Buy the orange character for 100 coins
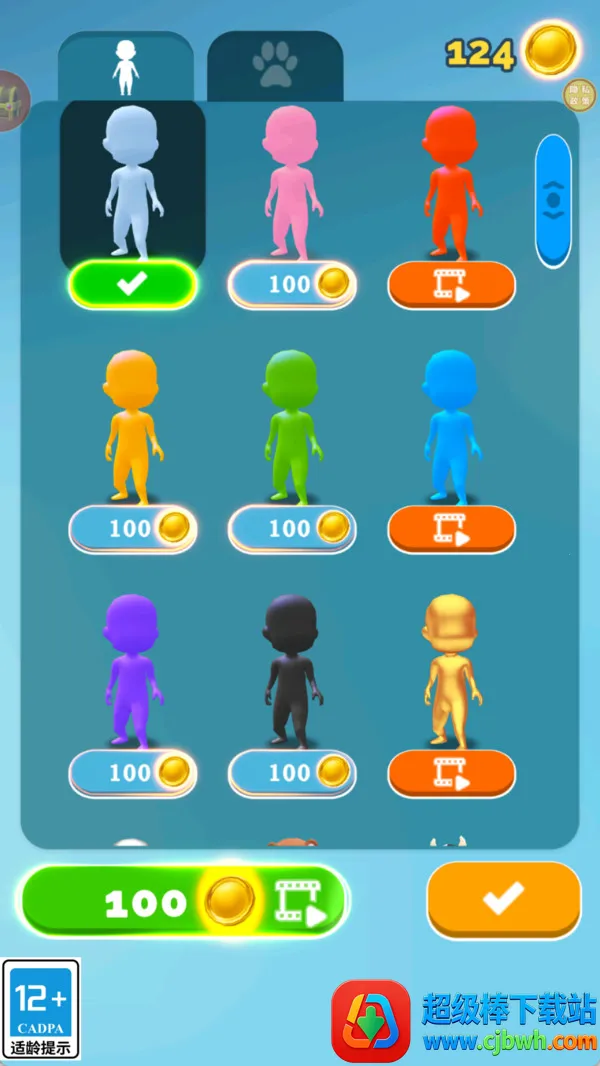 tap(132, 528)
